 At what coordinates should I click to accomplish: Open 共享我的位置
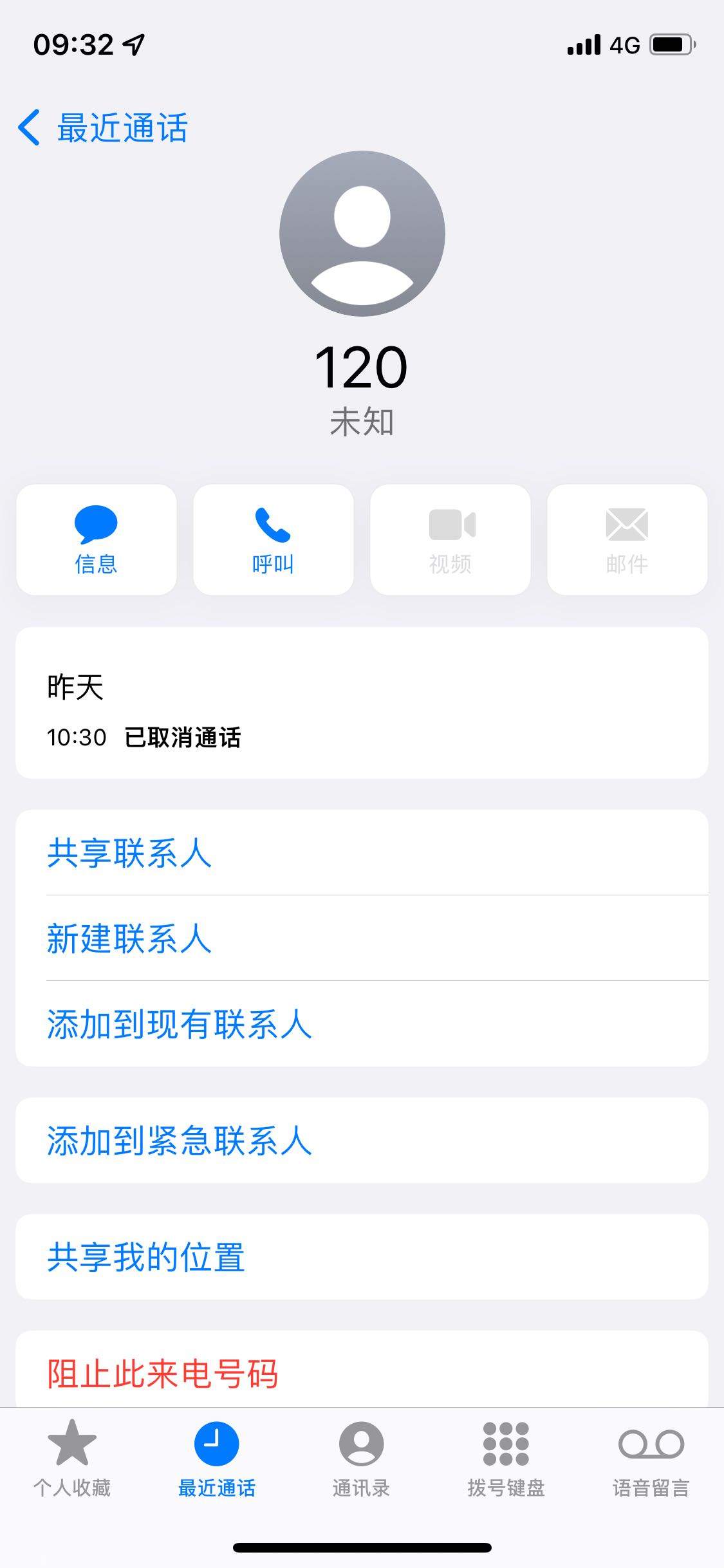tap(362, 1257)
